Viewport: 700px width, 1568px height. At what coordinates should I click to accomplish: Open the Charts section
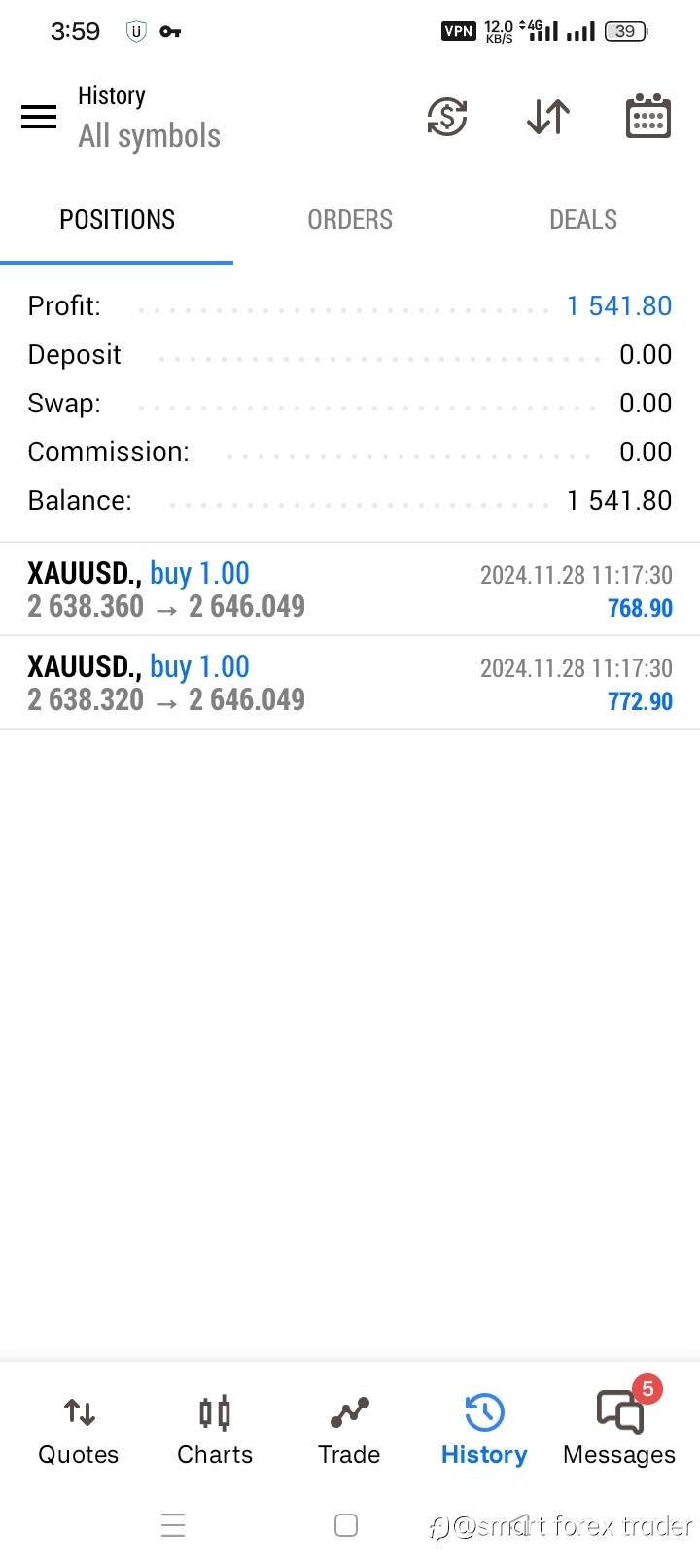(215, 1430)
